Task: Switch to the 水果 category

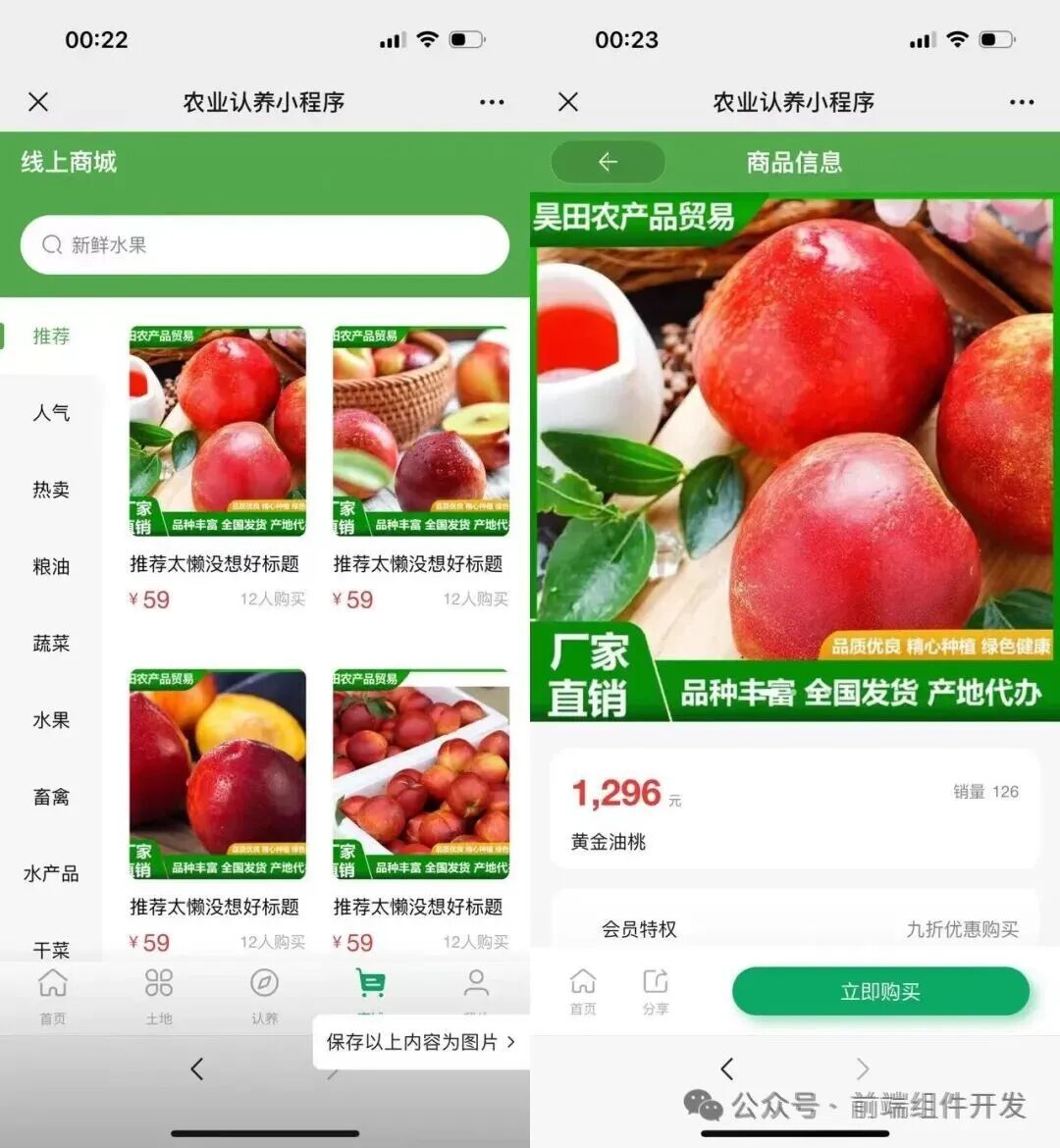Action: pos(51,720)
